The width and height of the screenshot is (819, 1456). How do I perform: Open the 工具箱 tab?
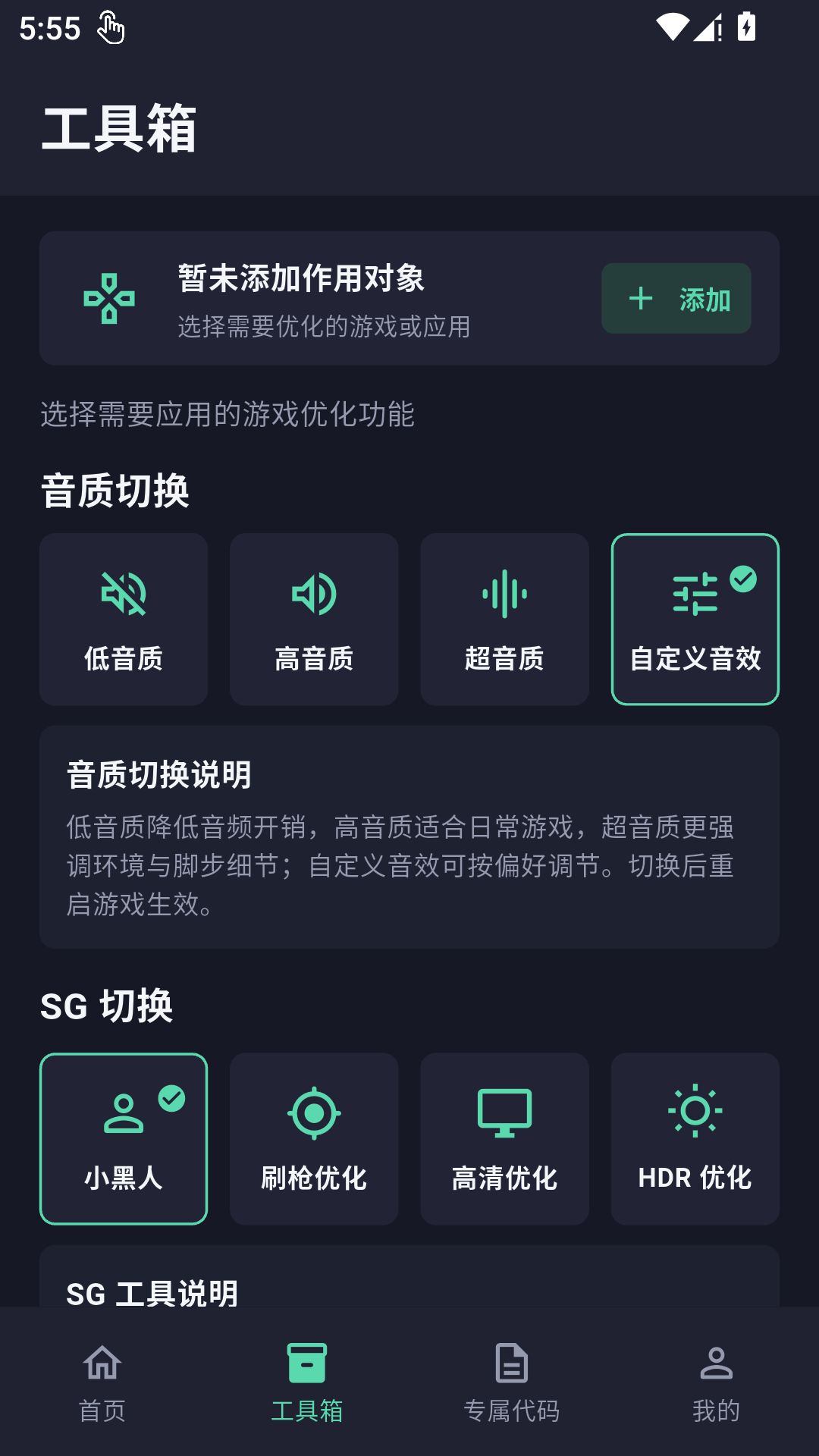(307, 1382)
